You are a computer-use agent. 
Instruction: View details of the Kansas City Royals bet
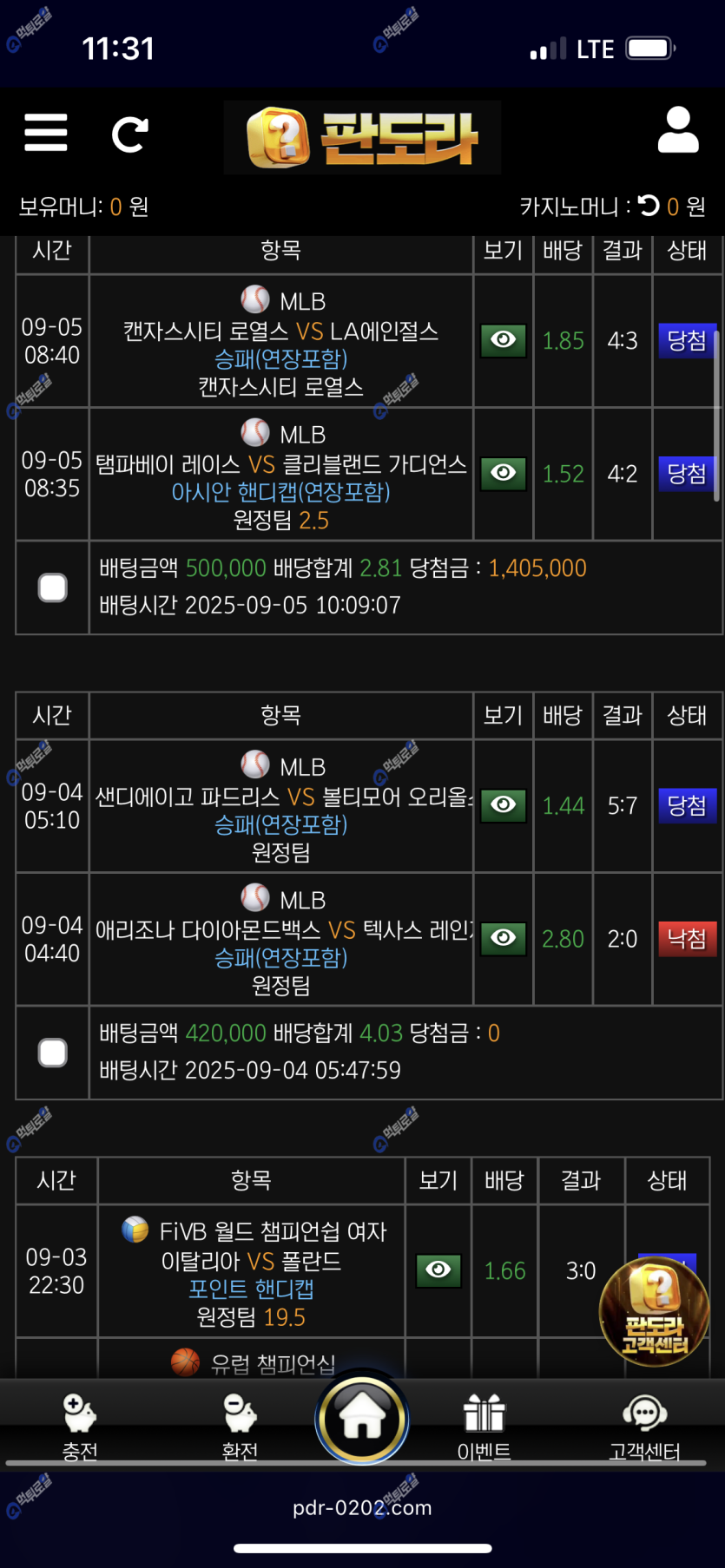point(504,340)
